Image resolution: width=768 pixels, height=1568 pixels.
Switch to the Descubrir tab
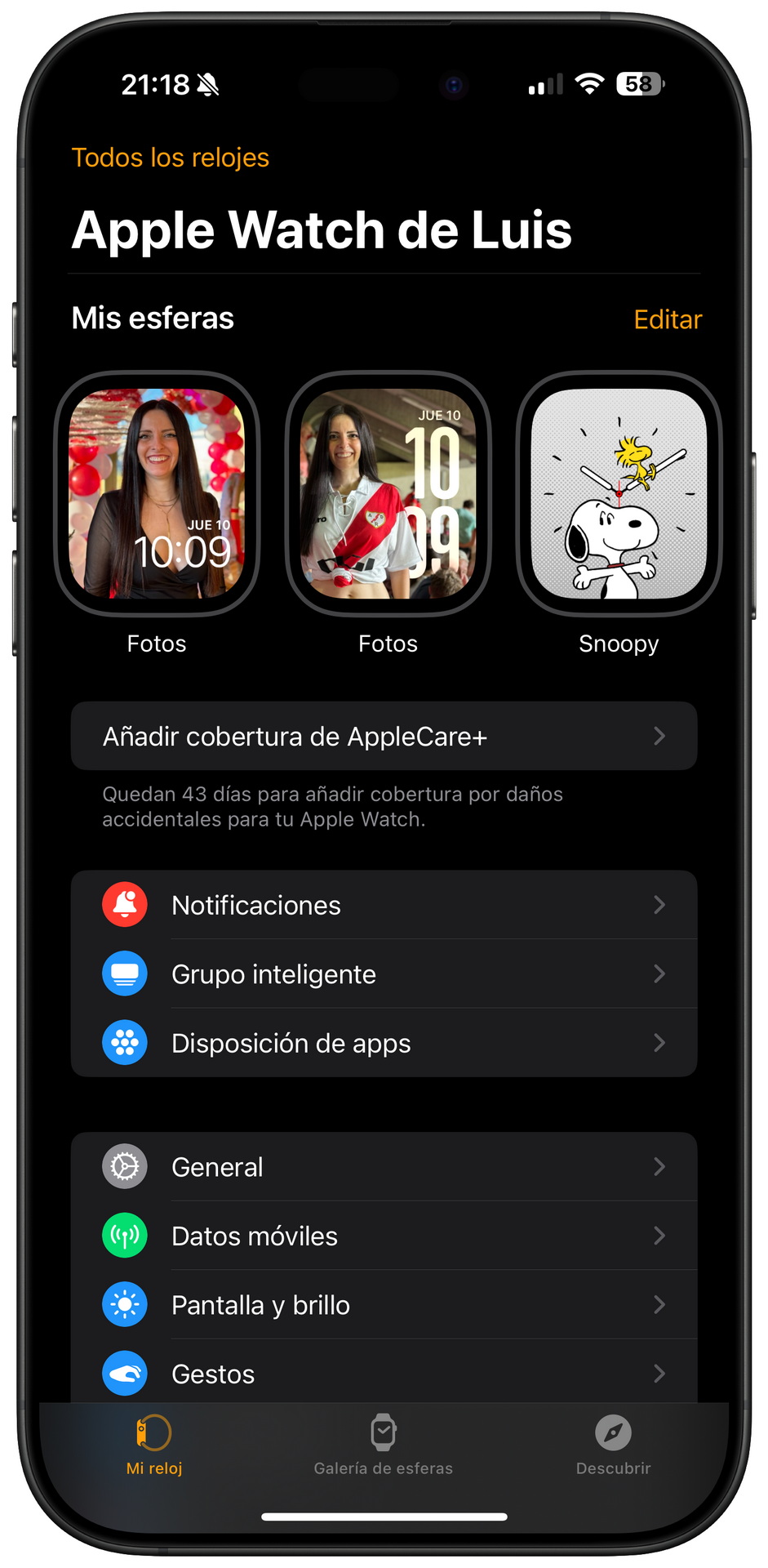613,1445
